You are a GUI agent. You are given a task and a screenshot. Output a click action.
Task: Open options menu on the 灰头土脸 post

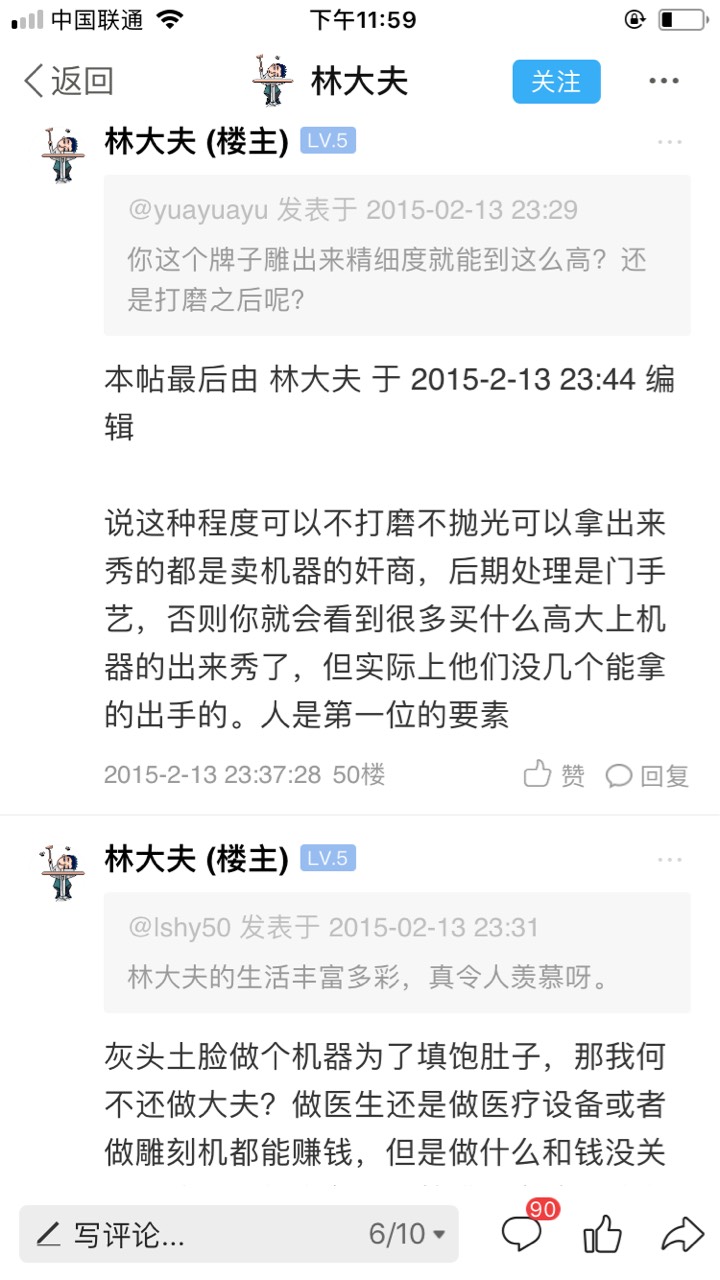point(669,859)
